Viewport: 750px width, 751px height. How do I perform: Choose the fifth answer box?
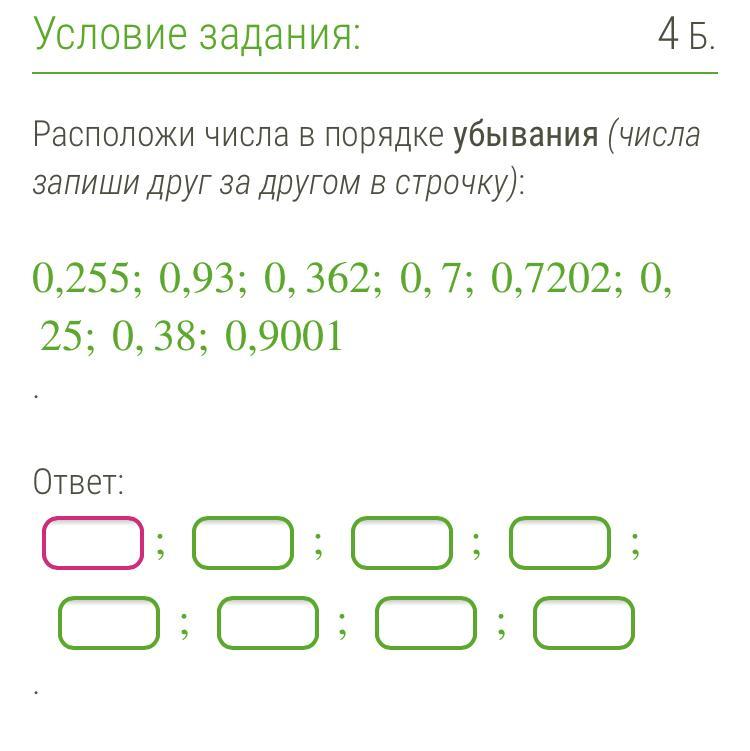tap(109, 623)
